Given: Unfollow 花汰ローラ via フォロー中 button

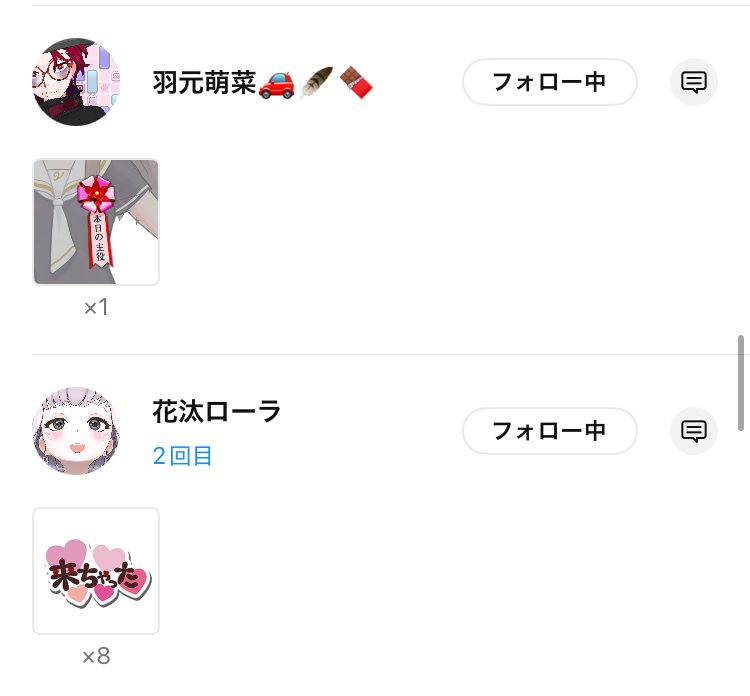Looking at the screenshot, I should [549, 431].
